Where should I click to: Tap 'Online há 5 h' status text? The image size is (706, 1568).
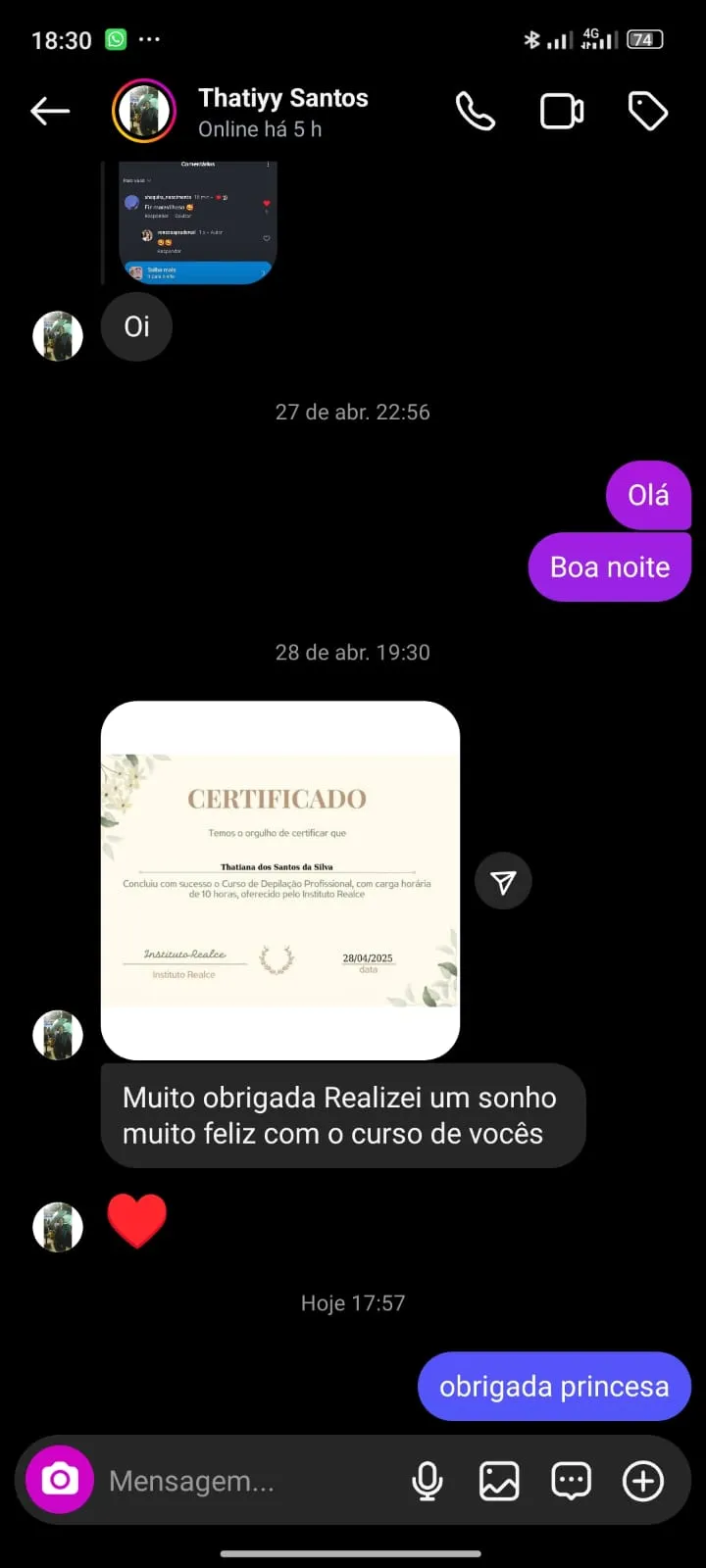tap(258, 127)
